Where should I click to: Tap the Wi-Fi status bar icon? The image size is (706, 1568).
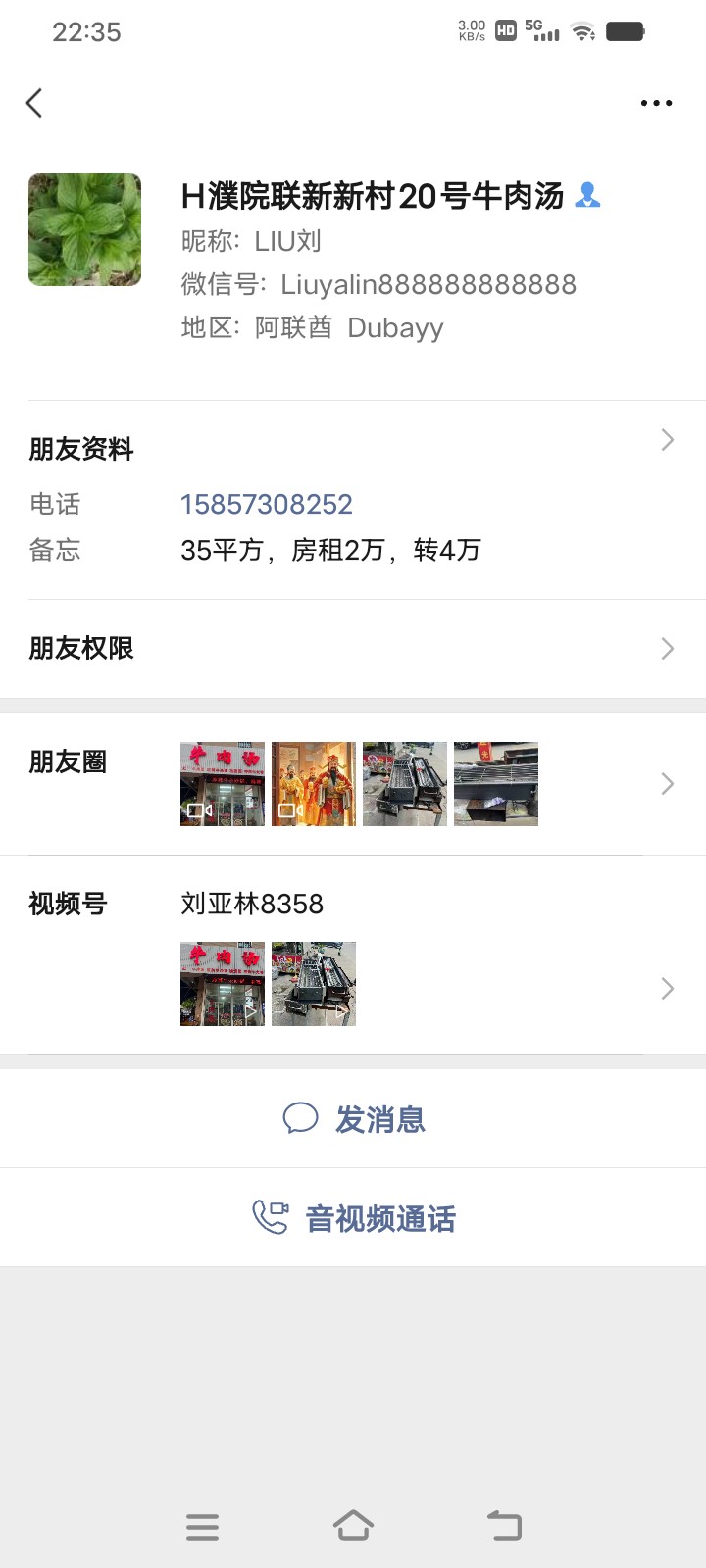click(x=583, y=30)
